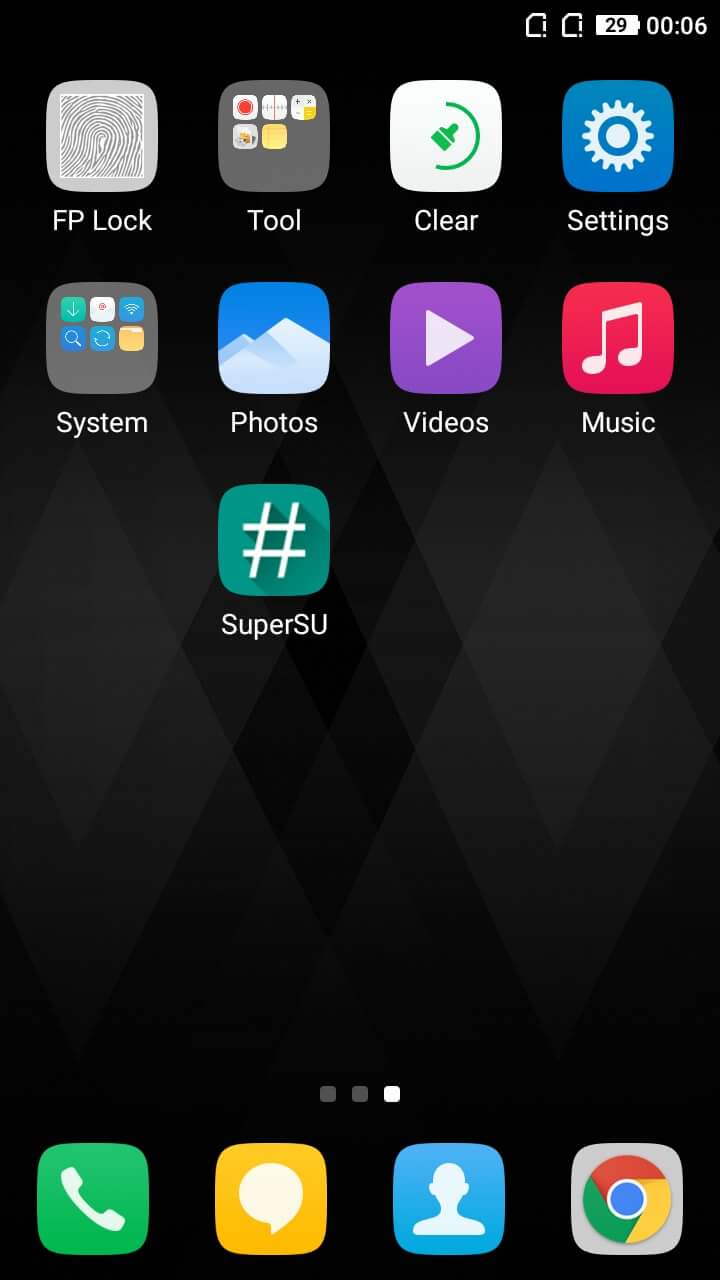Screen dimensions: 720x1280
Task: Open the Phone dialer in dock
Action: (x=93, y=1198)
